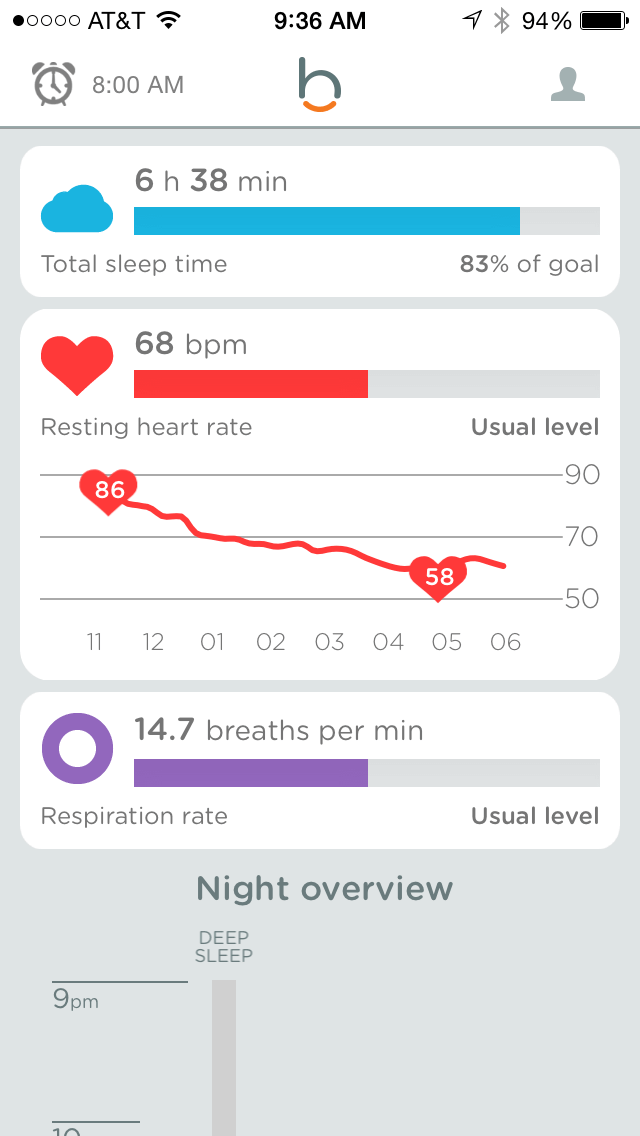Select the 58 bpm heart marker

[x=439, y=578]
